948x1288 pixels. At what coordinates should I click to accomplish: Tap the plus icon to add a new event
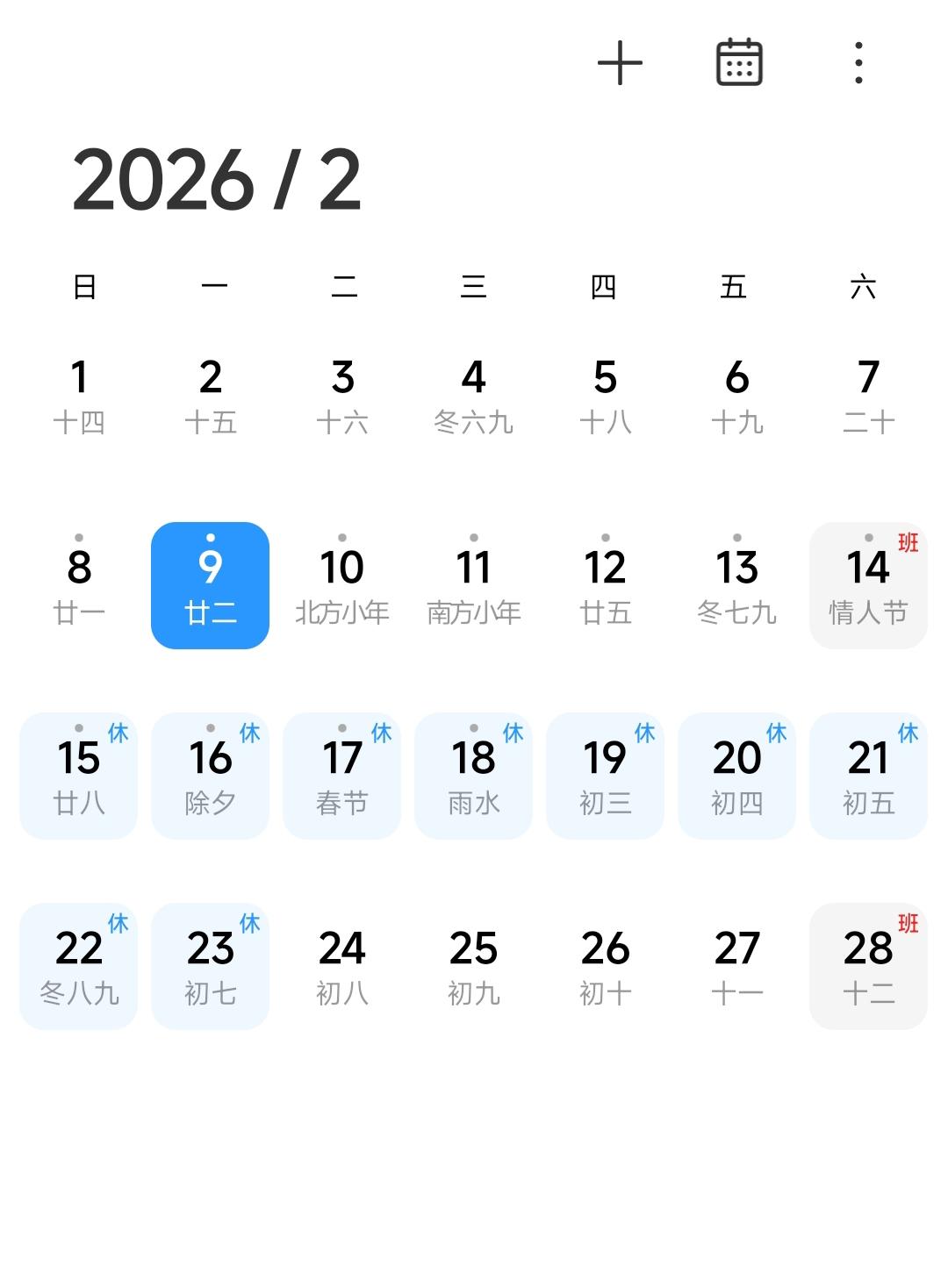pyautogui.click(x=621, y=64)
